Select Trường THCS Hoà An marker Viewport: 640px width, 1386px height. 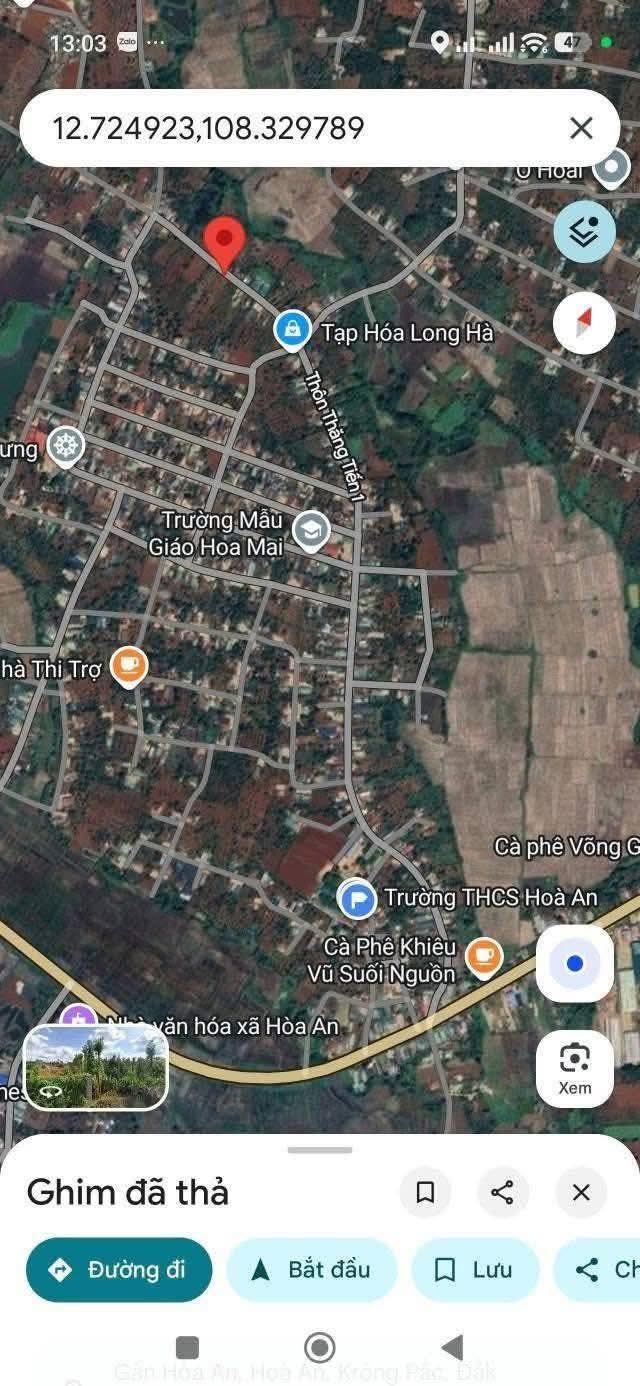pyautogui.click(x=356, y=899)
